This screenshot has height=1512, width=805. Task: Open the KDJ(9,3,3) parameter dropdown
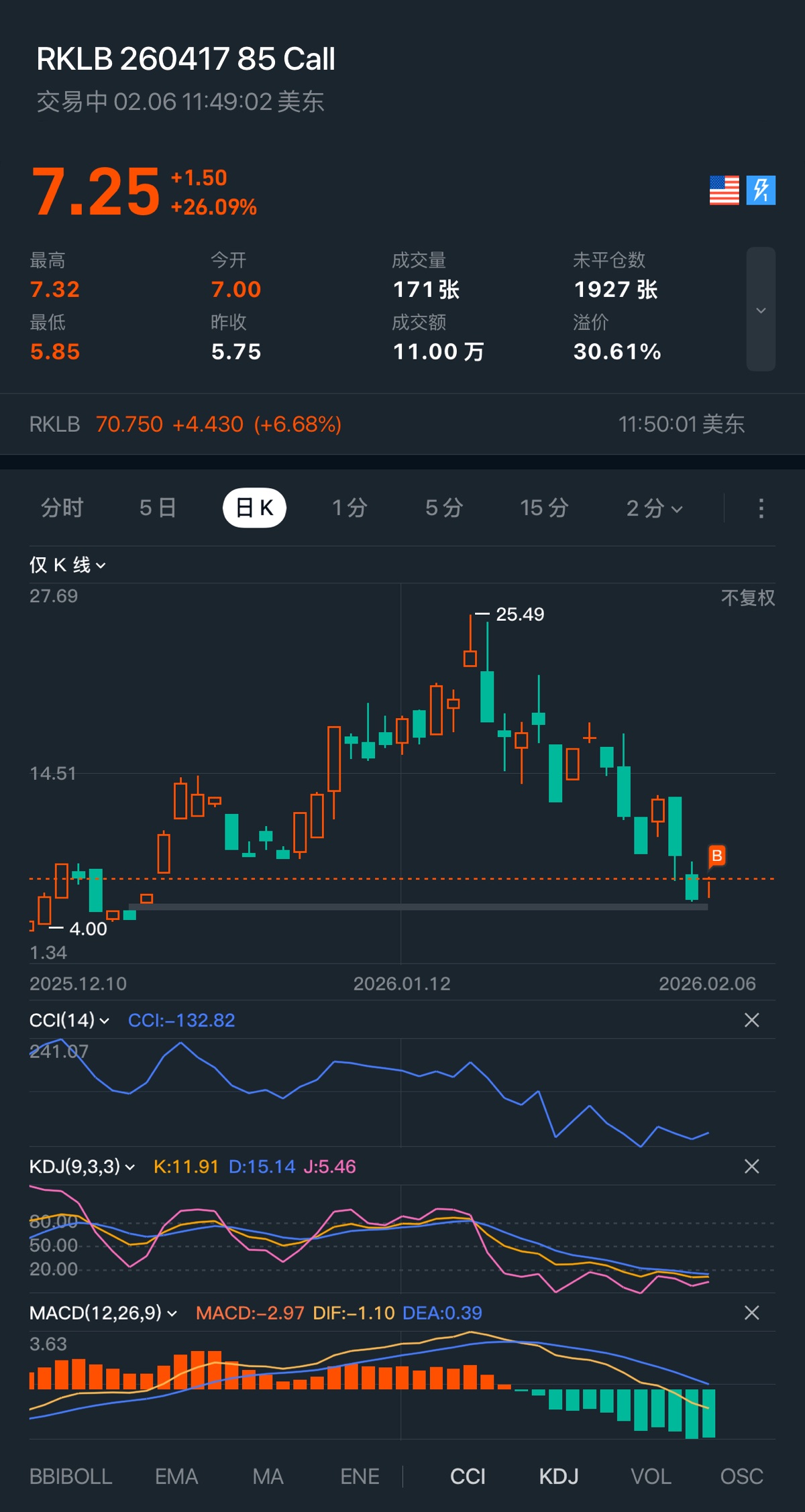pyautogui.click(x=82, y=1167)
